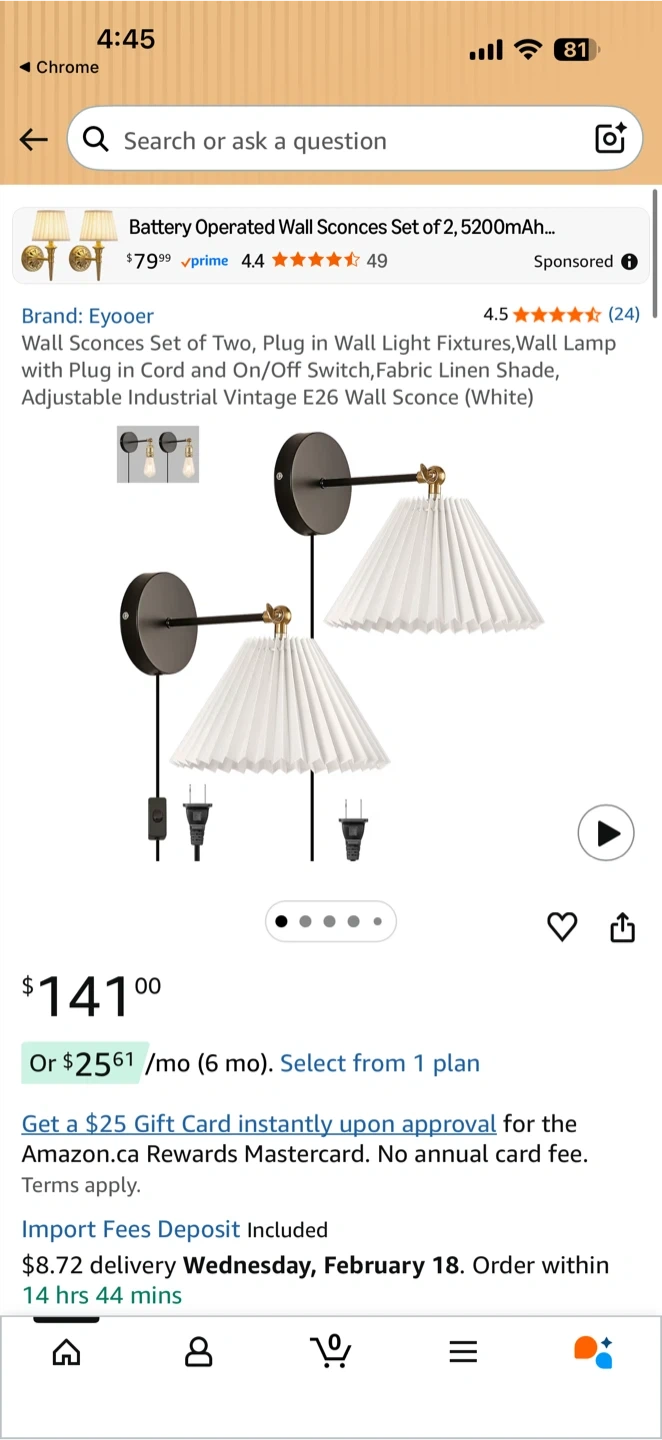Play the product video
The width and height of the screenshot is (662, 1440).
coord(606,833)
